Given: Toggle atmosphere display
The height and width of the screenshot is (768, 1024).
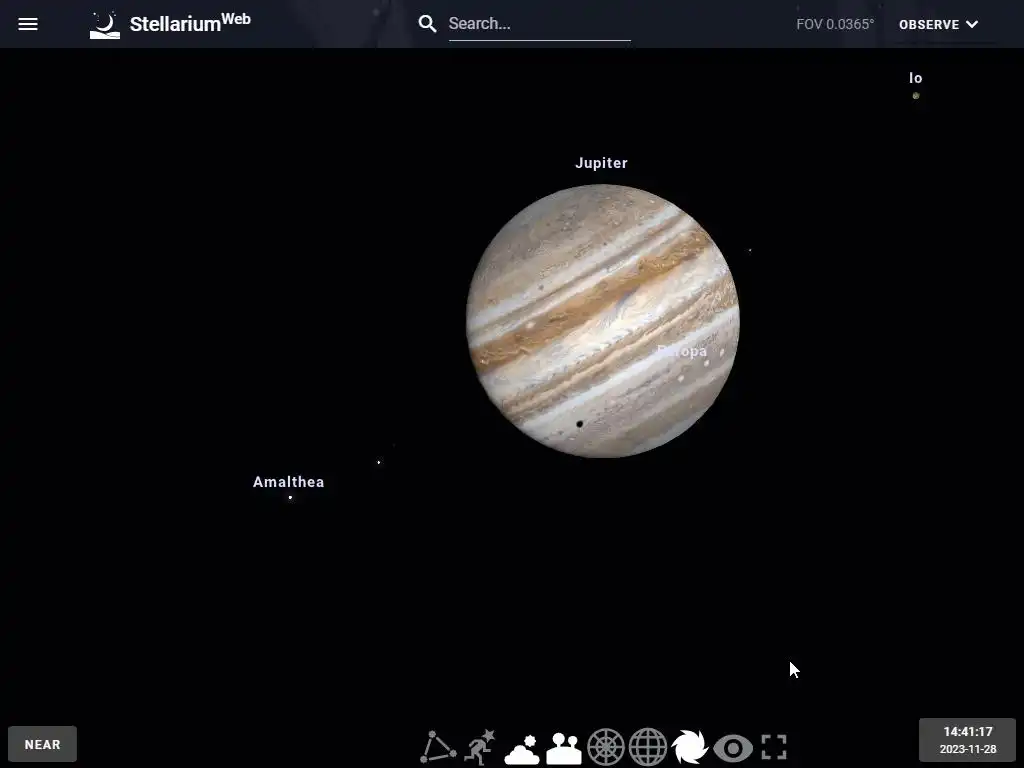Looking at the screenshot, I should 522,747.
